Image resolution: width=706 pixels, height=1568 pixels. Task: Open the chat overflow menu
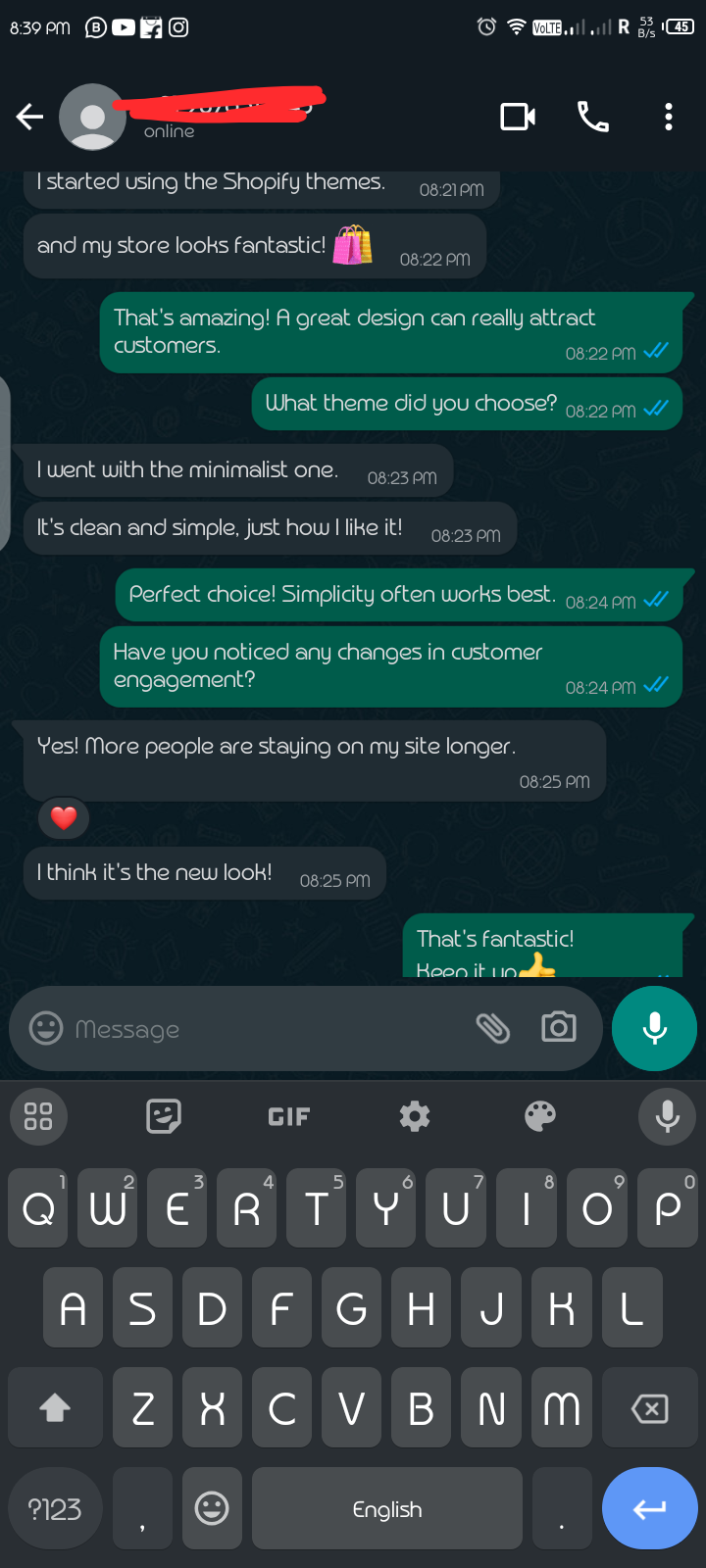(668, 118)
